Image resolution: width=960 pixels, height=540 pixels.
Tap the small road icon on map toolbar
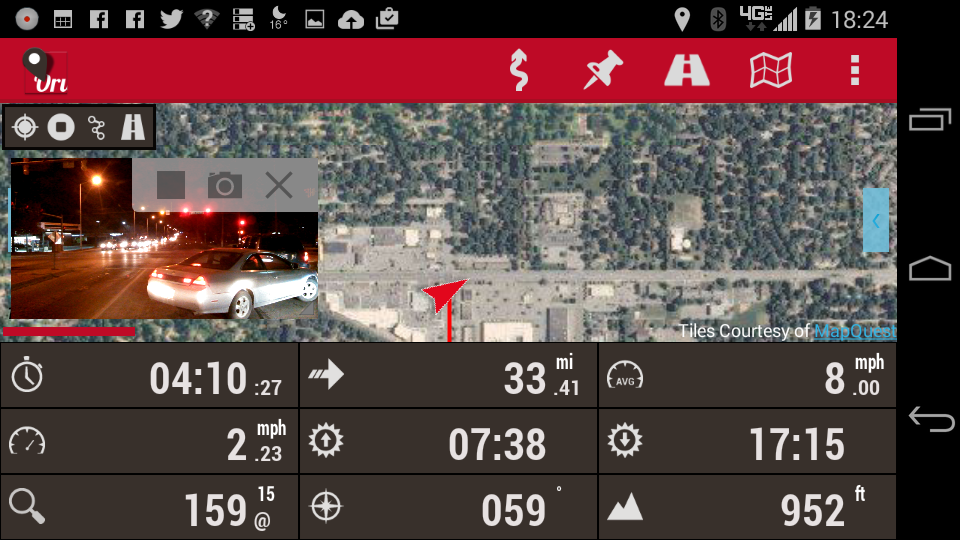pos(133,127)
